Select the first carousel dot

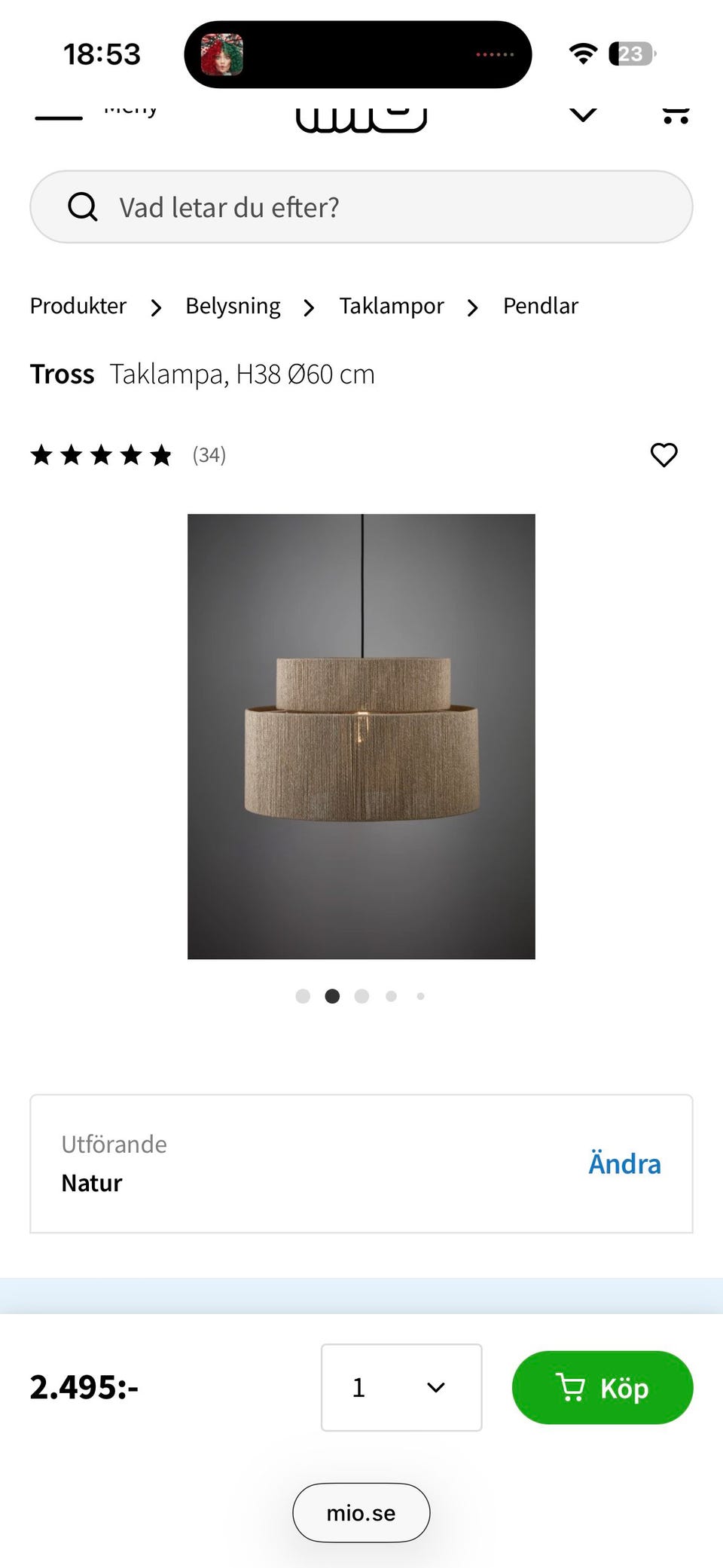[302, 996]
